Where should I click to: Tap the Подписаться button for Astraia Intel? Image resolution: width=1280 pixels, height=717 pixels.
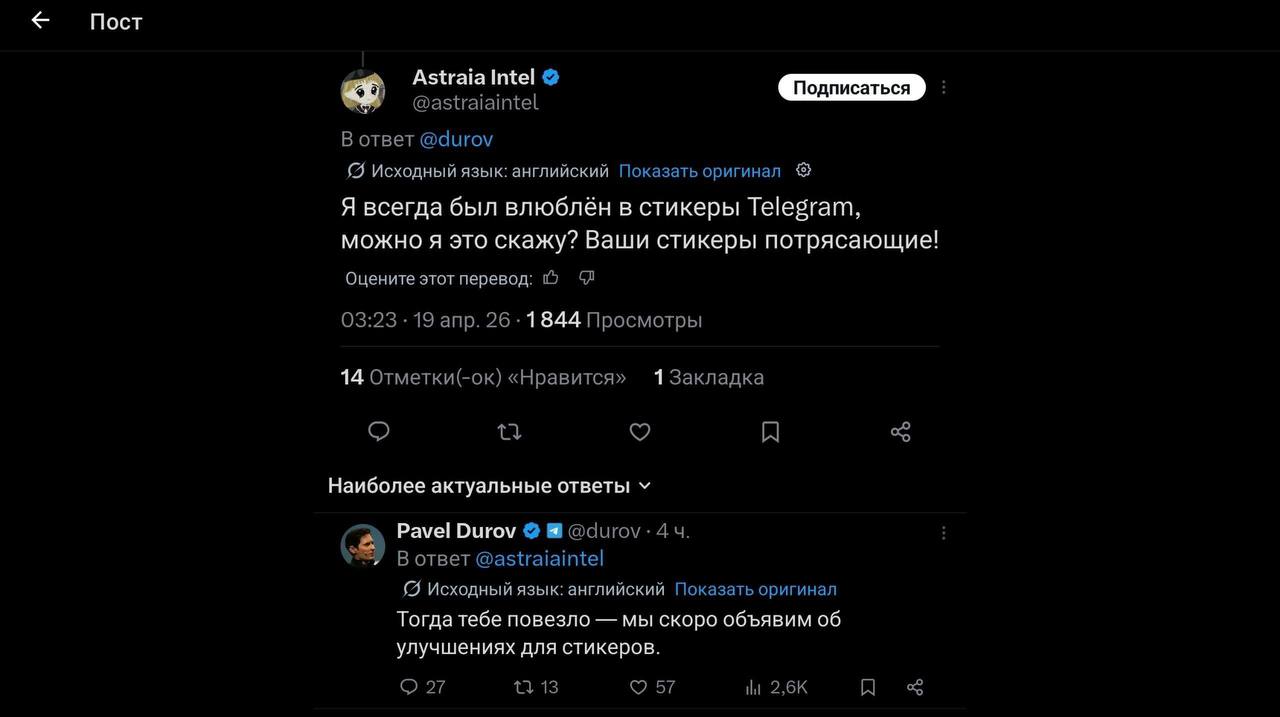(851, 88)
